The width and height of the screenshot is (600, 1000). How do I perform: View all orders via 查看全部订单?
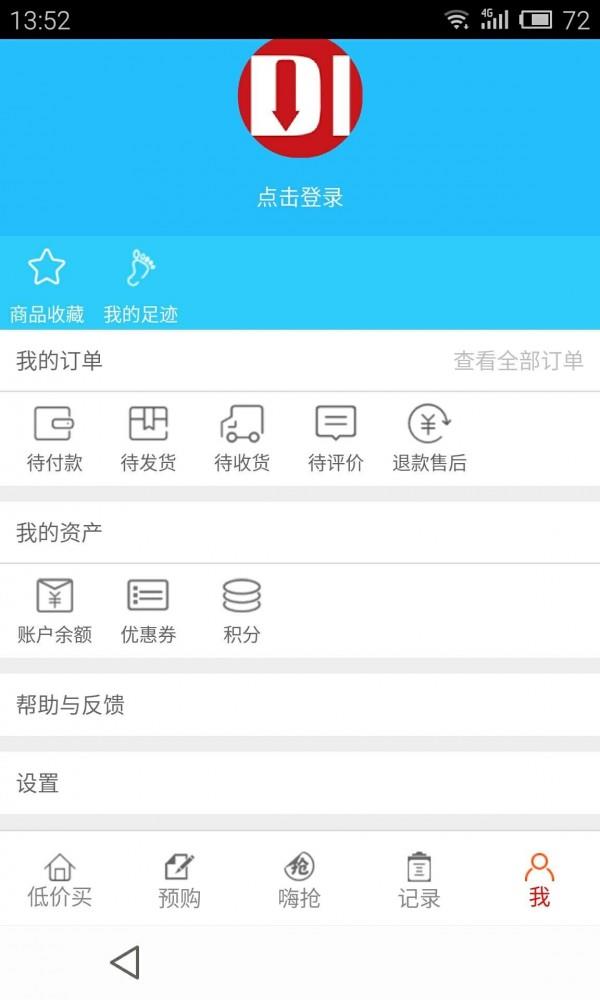(x=518, y=360)
